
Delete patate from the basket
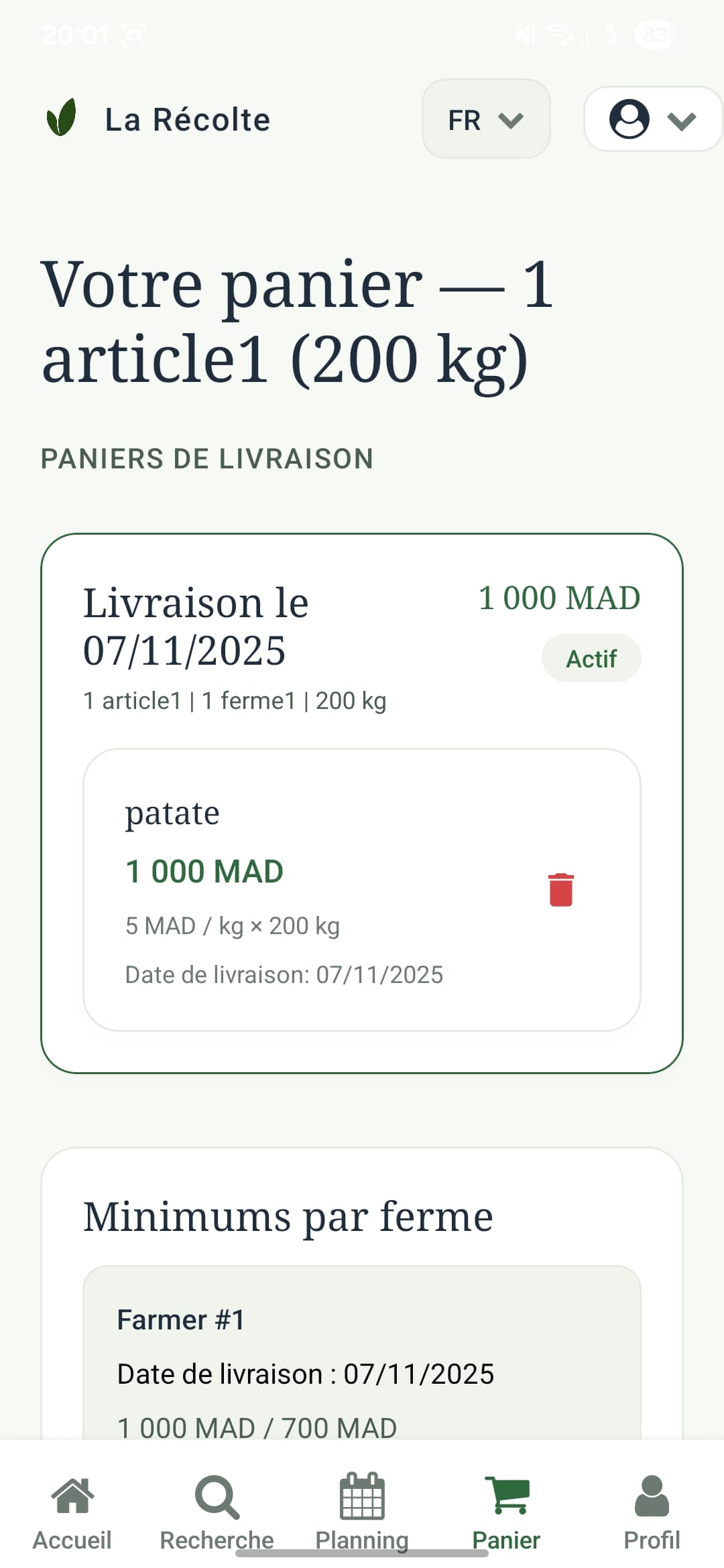click(x=561, y=890)
